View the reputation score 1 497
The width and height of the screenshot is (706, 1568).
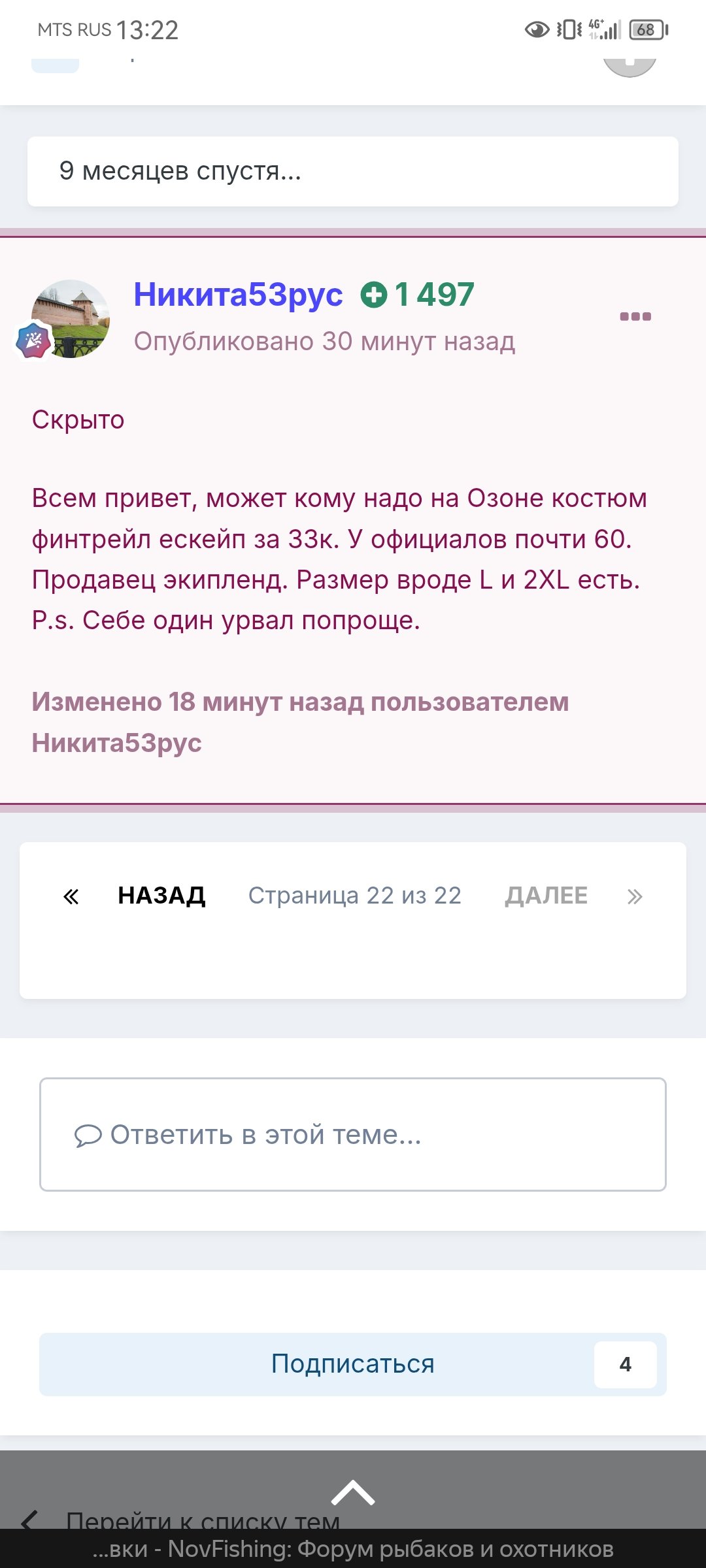(x=418, y=295)
